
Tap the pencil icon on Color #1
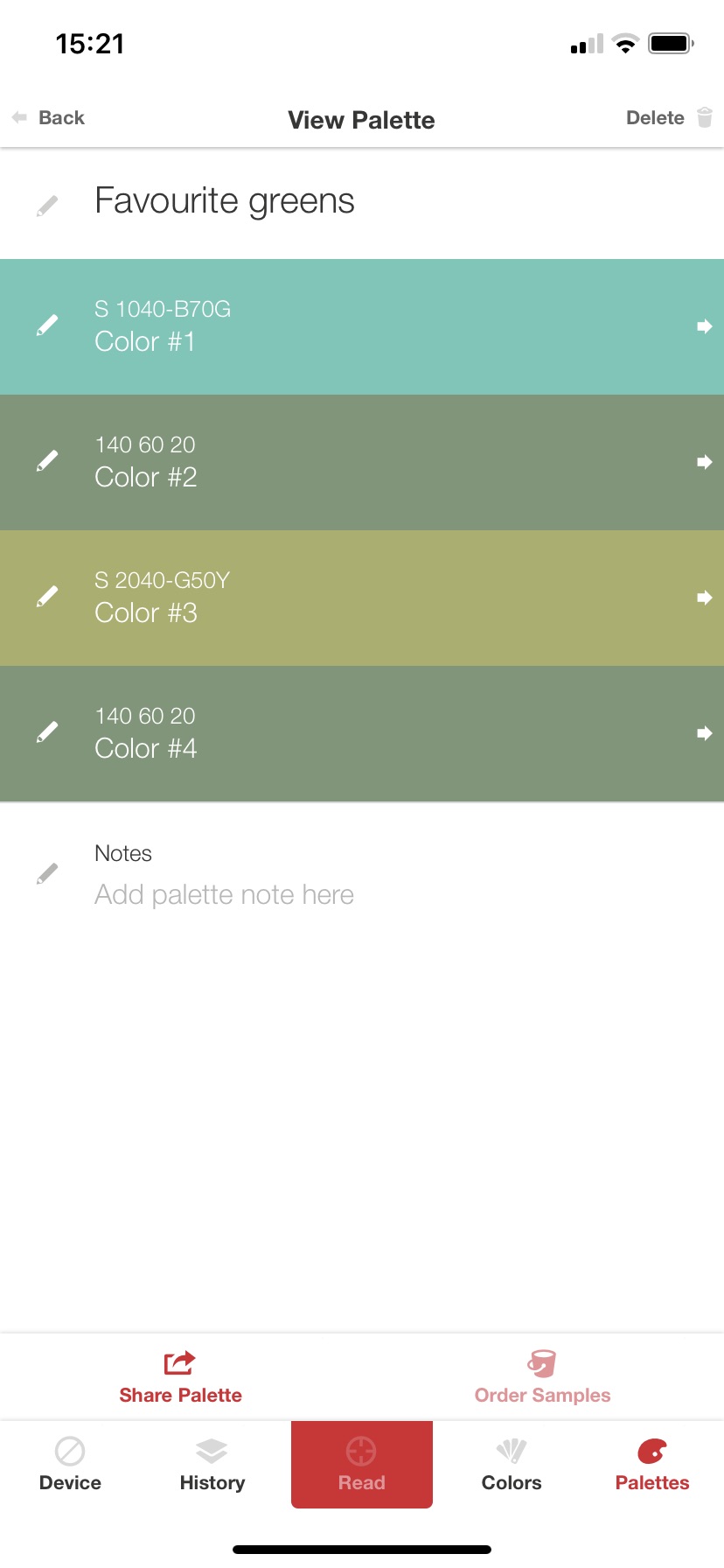47,325
